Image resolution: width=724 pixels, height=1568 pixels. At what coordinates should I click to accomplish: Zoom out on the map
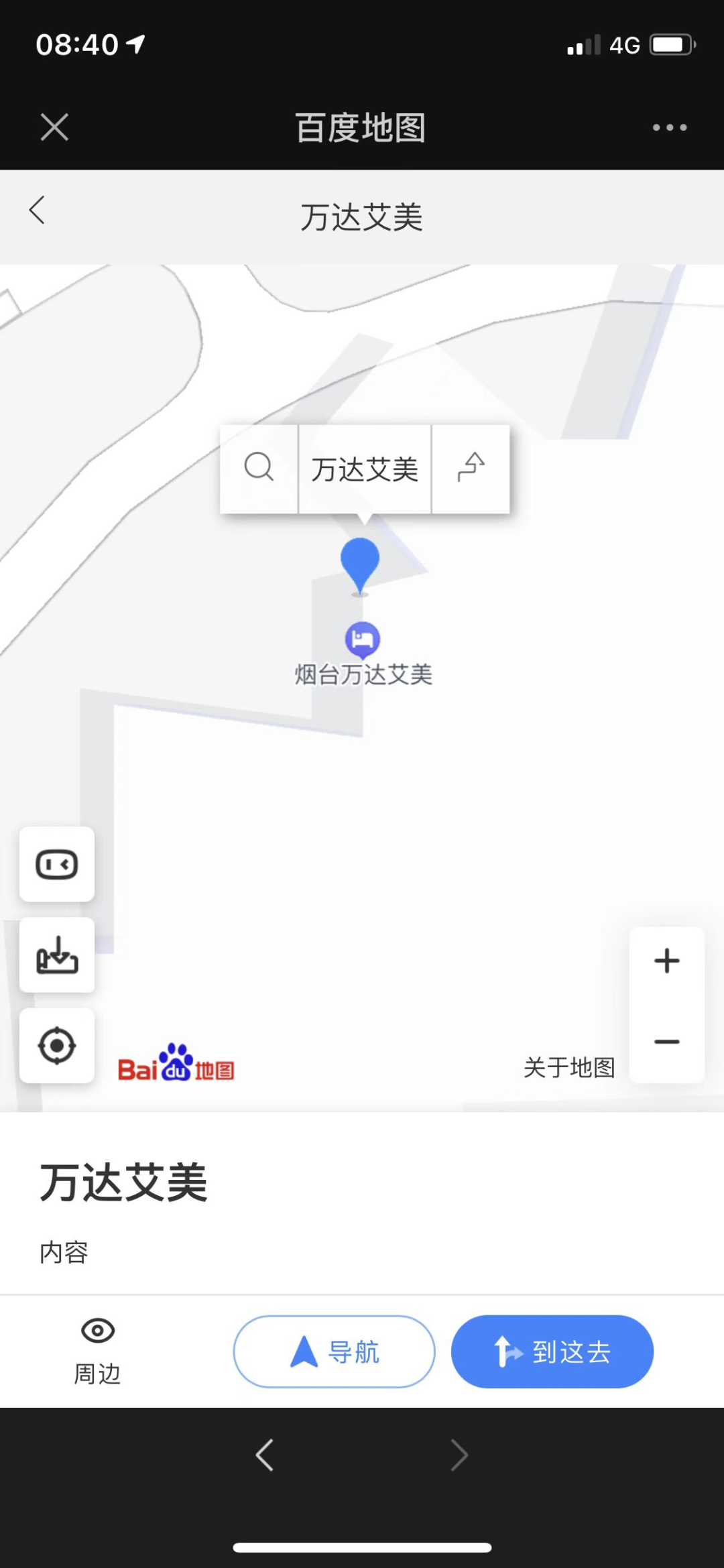666,1042
